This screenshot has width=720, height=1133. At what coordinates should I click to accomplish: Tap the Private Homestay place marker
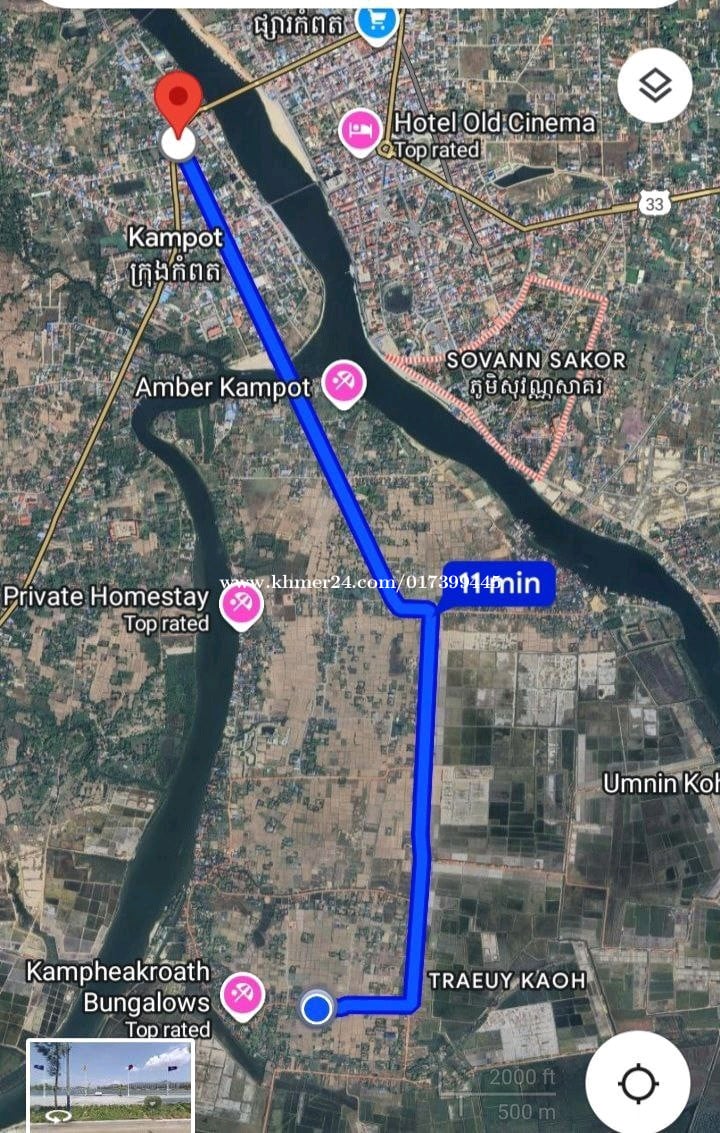(241, 605)
